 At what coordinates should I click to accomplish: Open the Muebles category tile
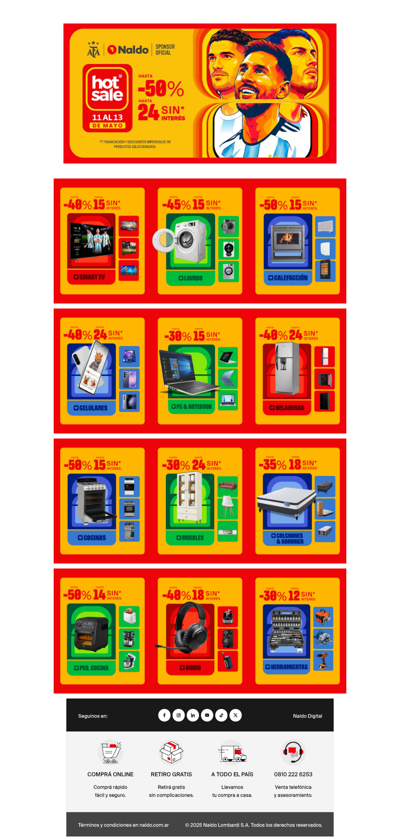click(200, 501)
